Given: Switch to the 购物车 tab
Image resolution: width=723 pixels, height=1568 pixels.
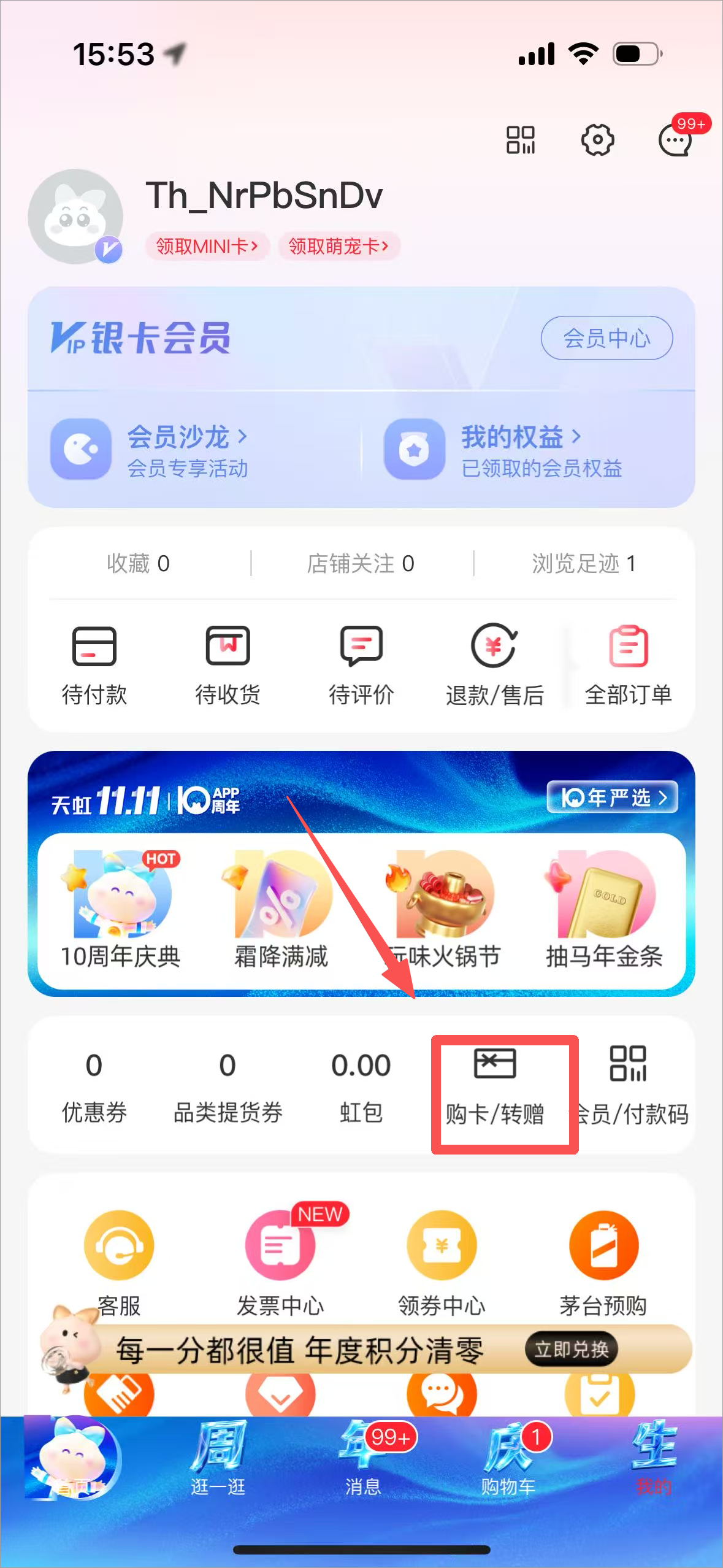Looking at the screenshot, I should click(x=508, y=1460).
